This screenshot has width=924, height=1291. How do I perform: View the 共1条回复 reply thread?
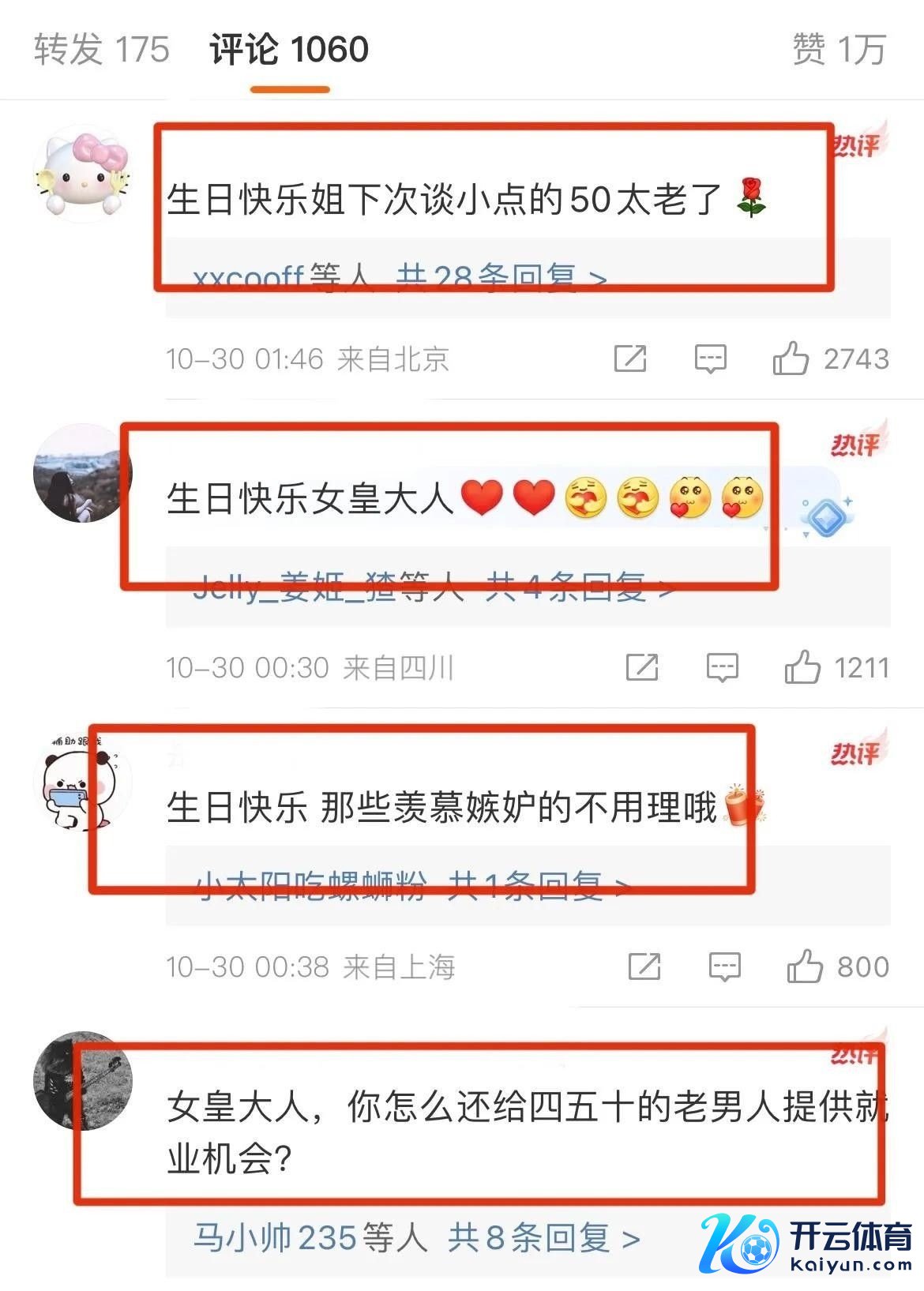pos(539,888)
